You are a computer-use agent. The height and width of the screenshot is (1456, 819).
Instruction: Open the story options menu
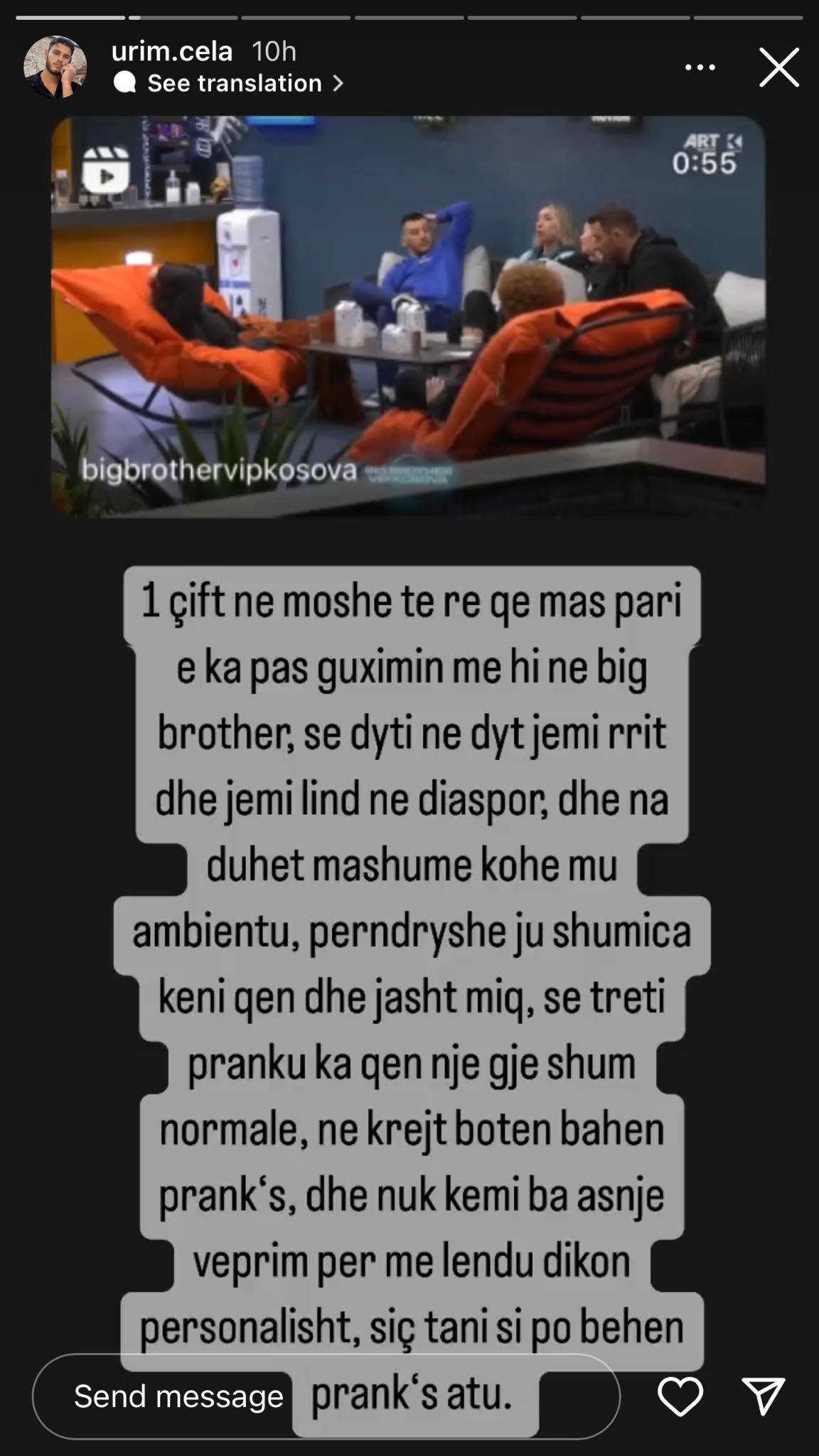pos(700,68)
